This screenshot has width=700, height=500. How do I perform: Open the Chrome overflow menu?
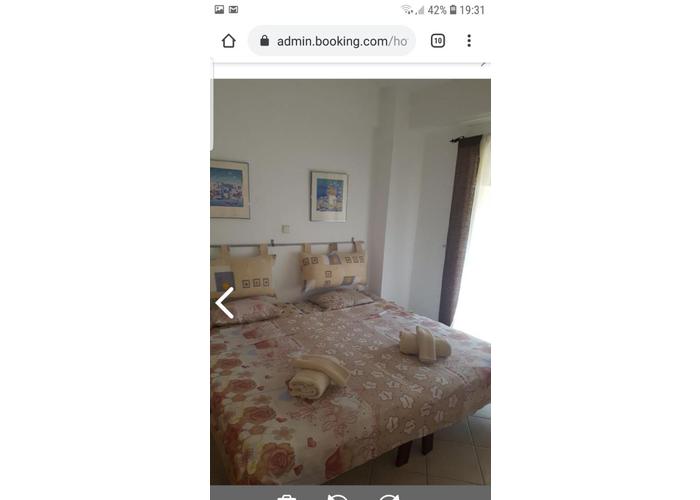pyautogui.click(x=469, y=41)
